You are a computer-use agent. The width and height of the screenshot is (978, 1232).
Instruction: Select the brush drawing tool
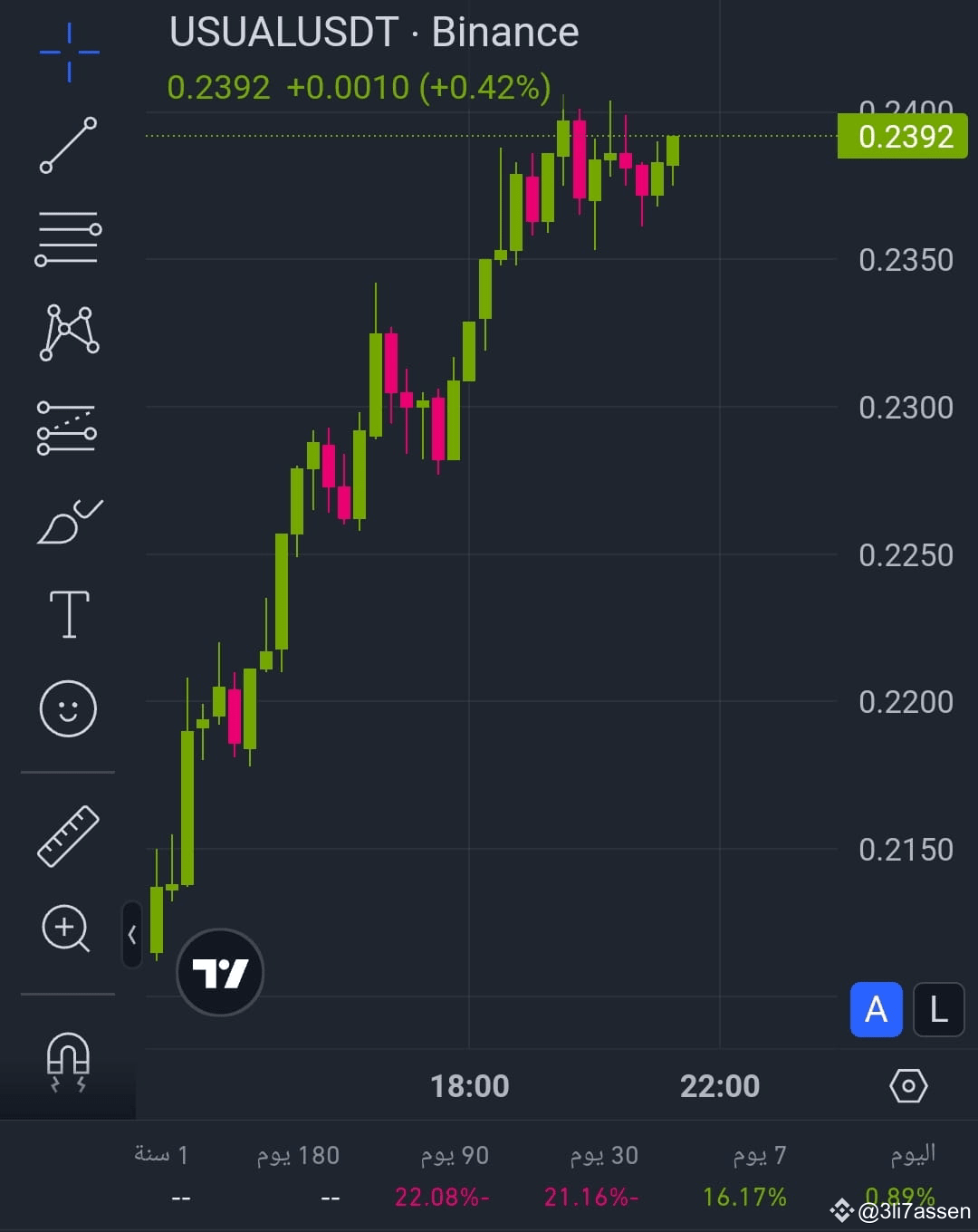pos(67,518)
